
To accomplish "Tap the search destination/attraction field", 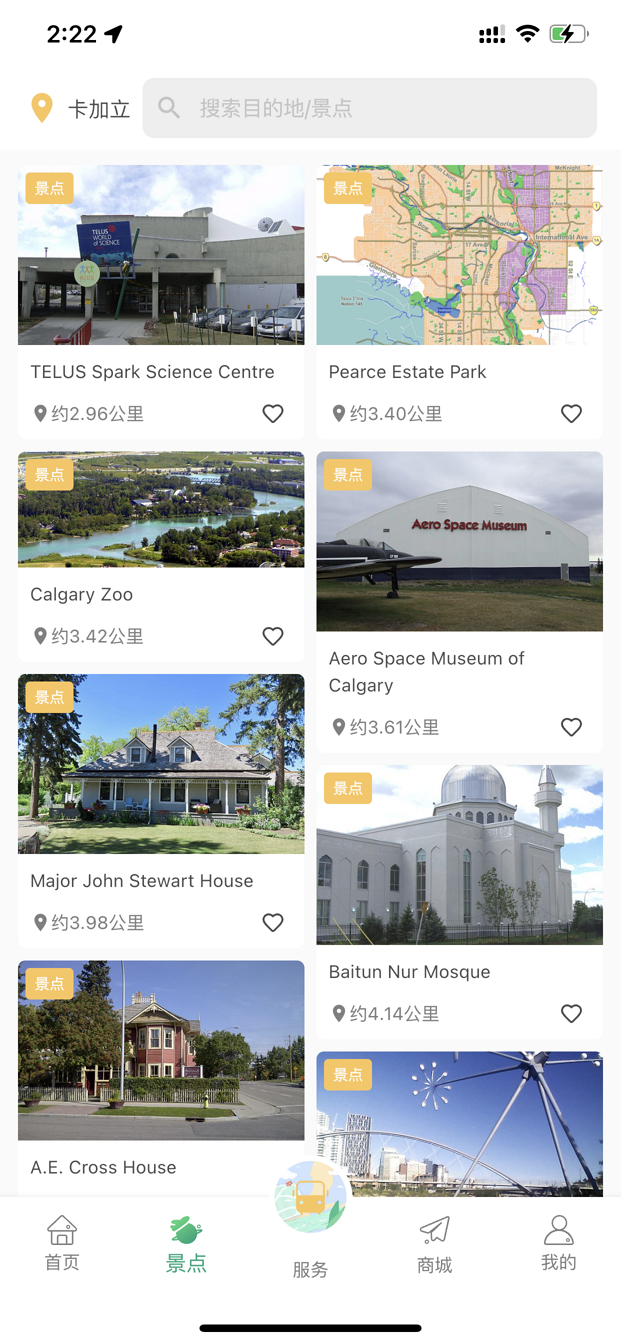I will click(370, 108).
